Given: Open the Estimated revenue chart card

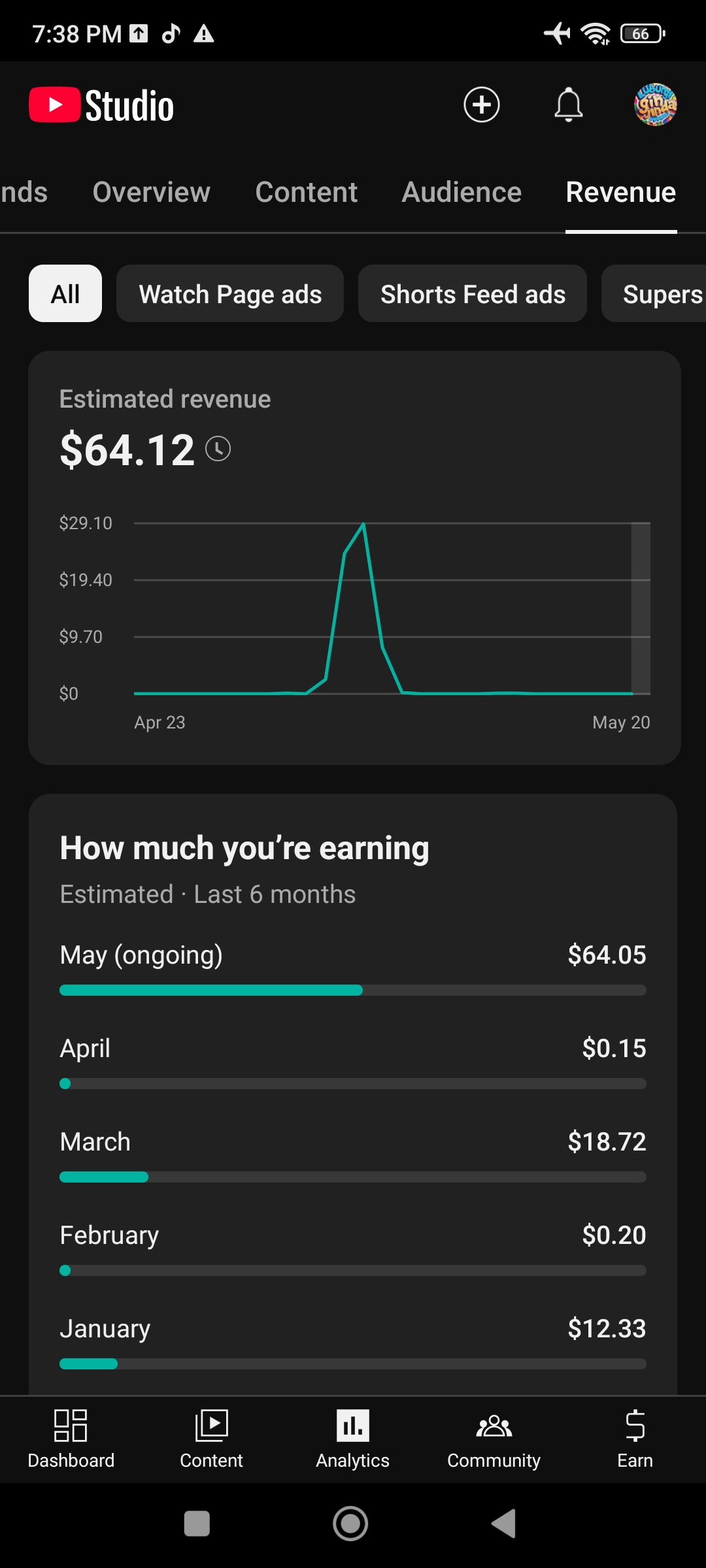Looking at the screenshot, I should pos(354,558).
